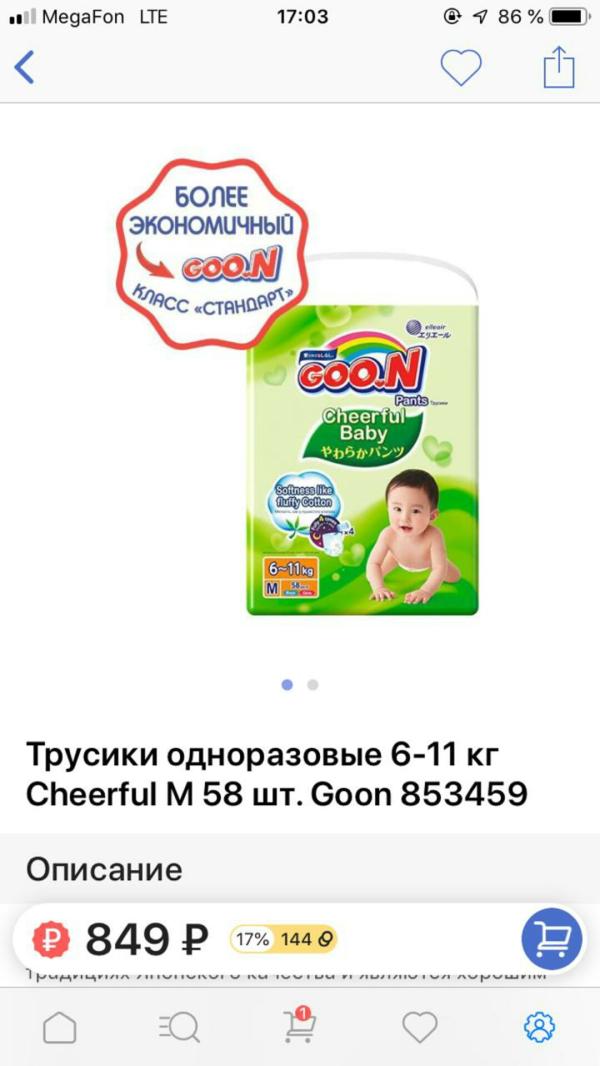Screen dimensions: 600x1066
Task: Open the catalog search tab
Action: point(179,1027)
